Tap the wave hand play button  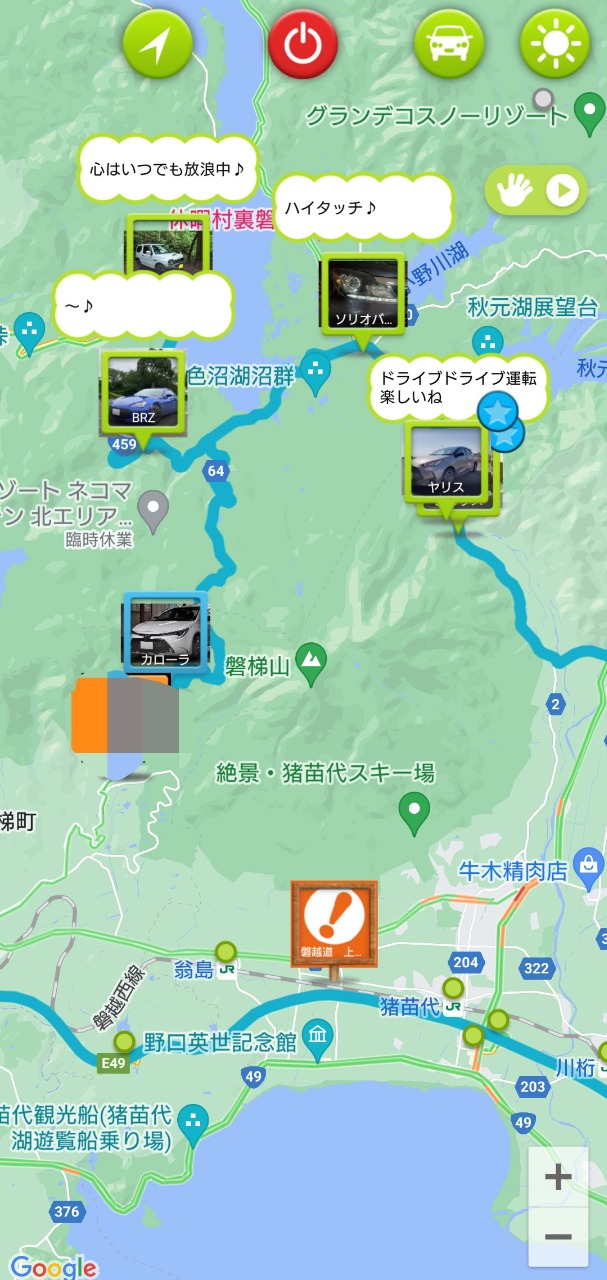click(x=535, y=191)
